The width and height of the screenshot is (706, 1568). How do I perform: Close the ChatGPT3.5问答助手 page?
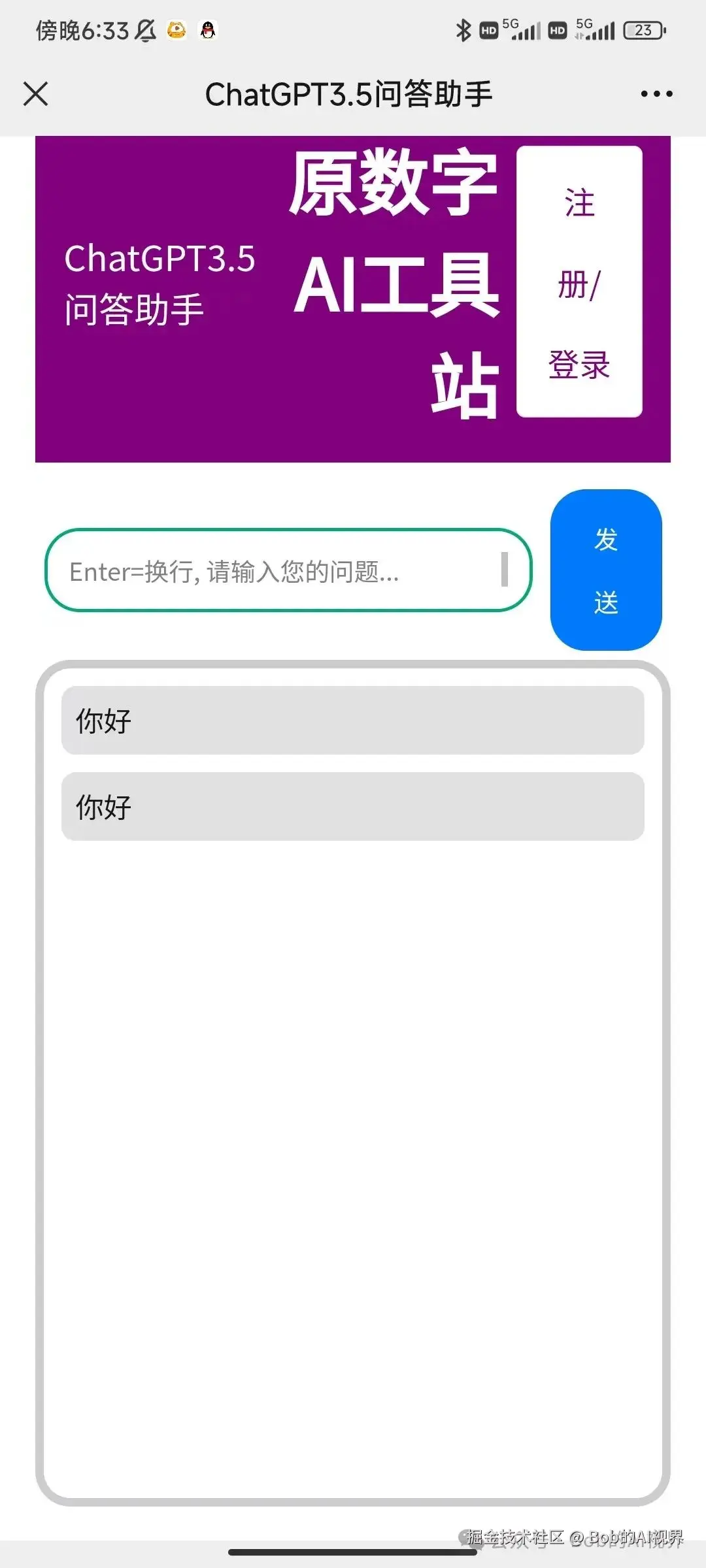click(36, 93)
